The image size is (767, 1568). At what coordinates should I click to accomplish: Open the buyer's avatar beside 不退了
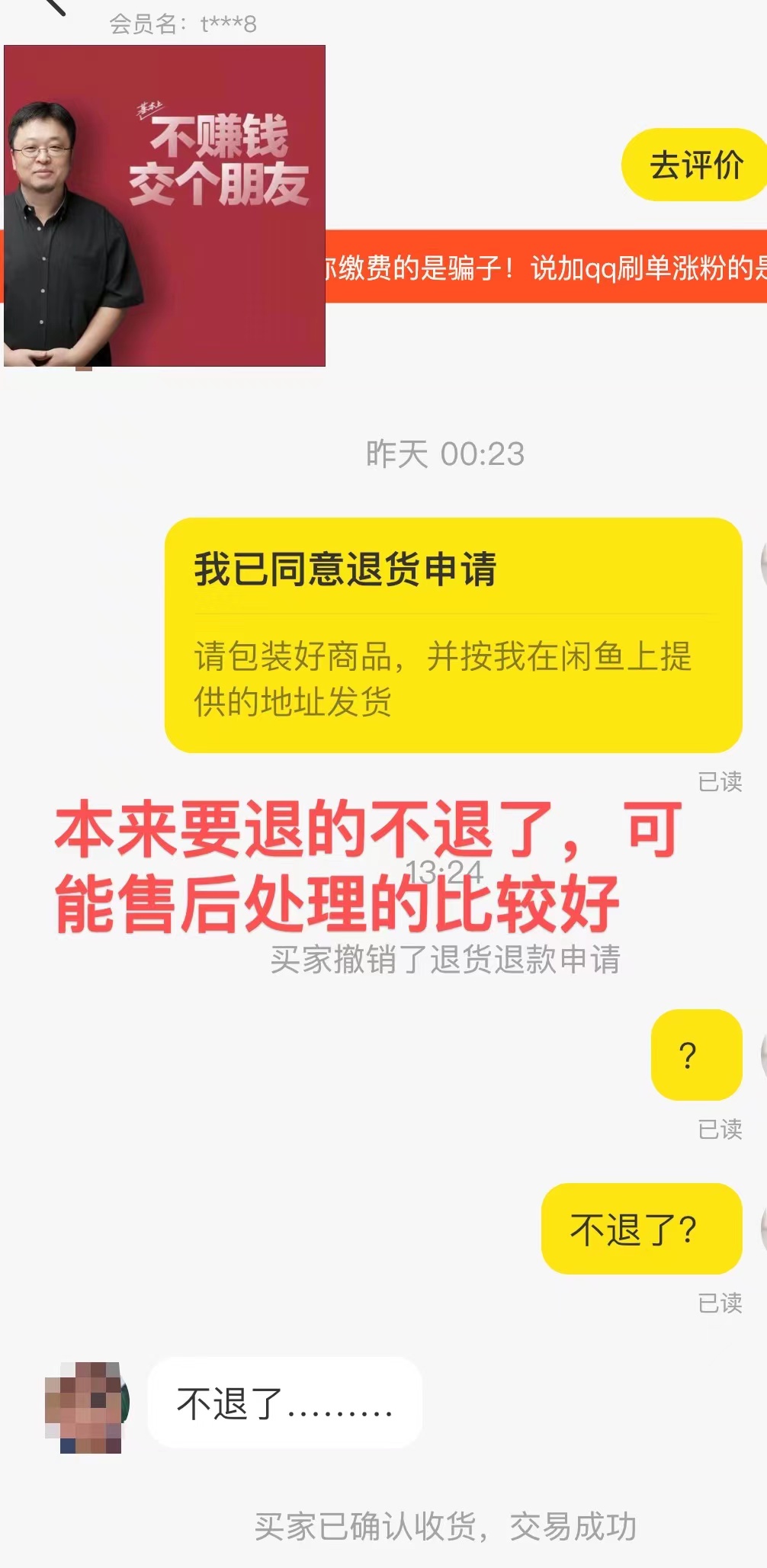85,1406
